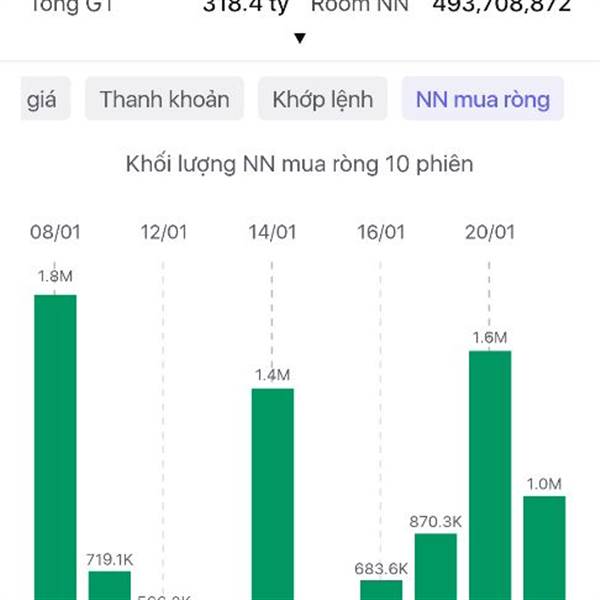600x600 pixels.
Task: Switch to the Thanh khoản tab
Action: click(164, 99)
